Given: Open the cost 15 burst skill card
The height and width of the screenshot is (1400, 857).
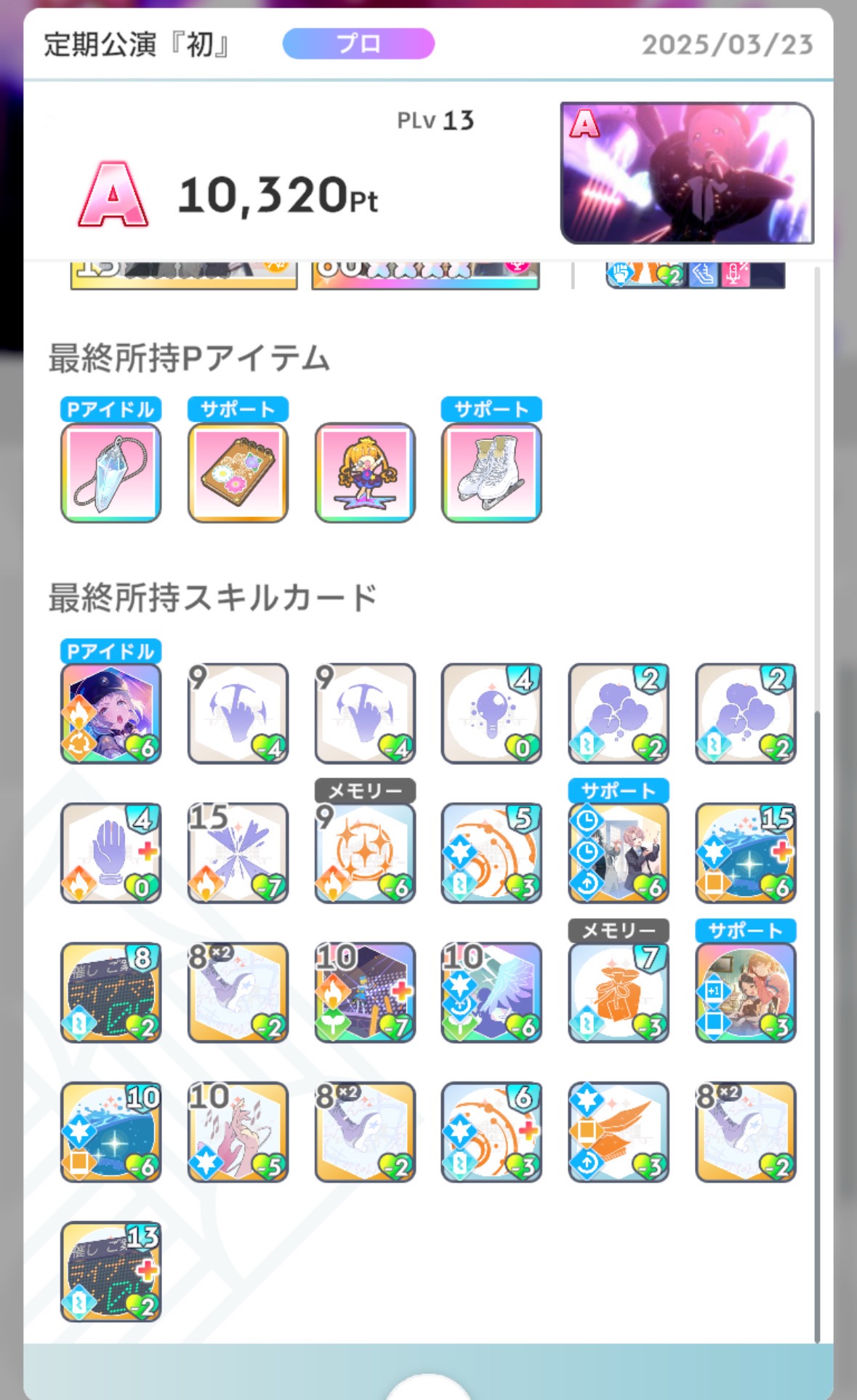Looking at the screenshot, I should pyautogui.click(x=238, y=853).
